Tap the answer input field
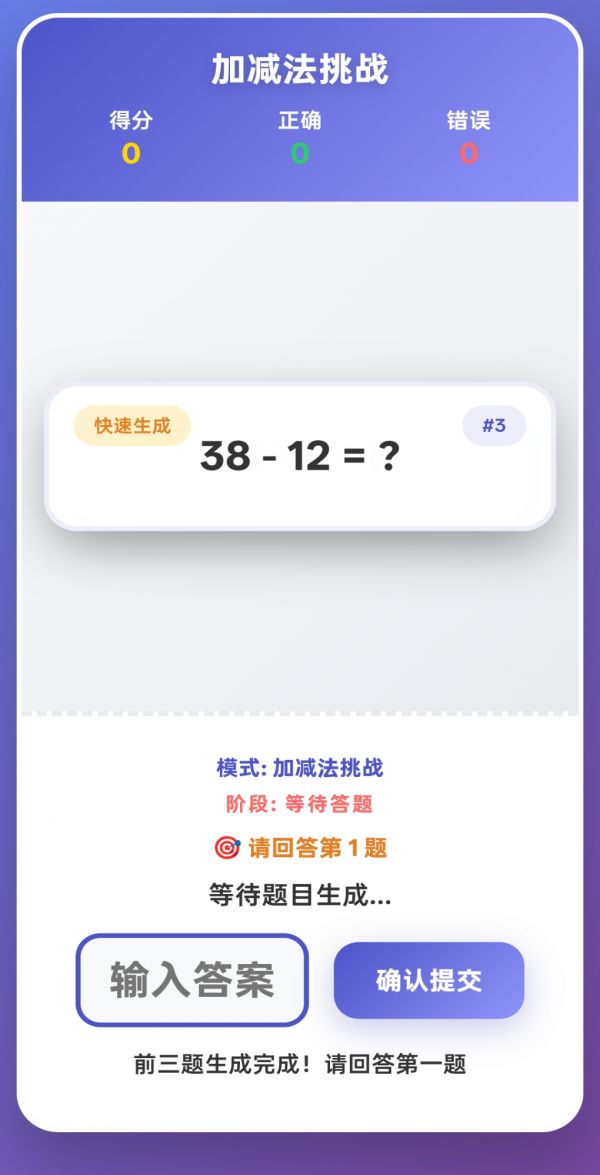 coord(192,980)
